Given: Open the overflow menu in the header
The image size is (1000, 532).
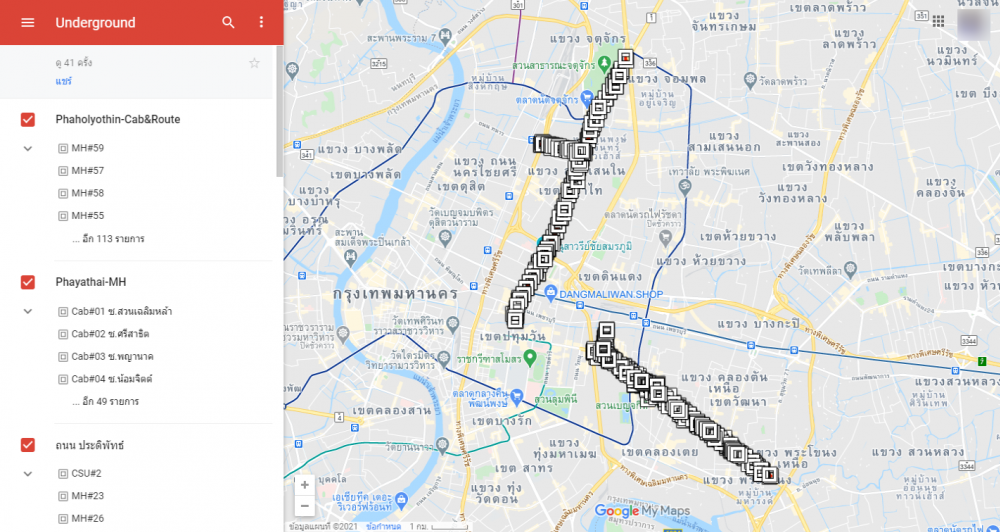Looking at the screenshot, I should point(262,22).
